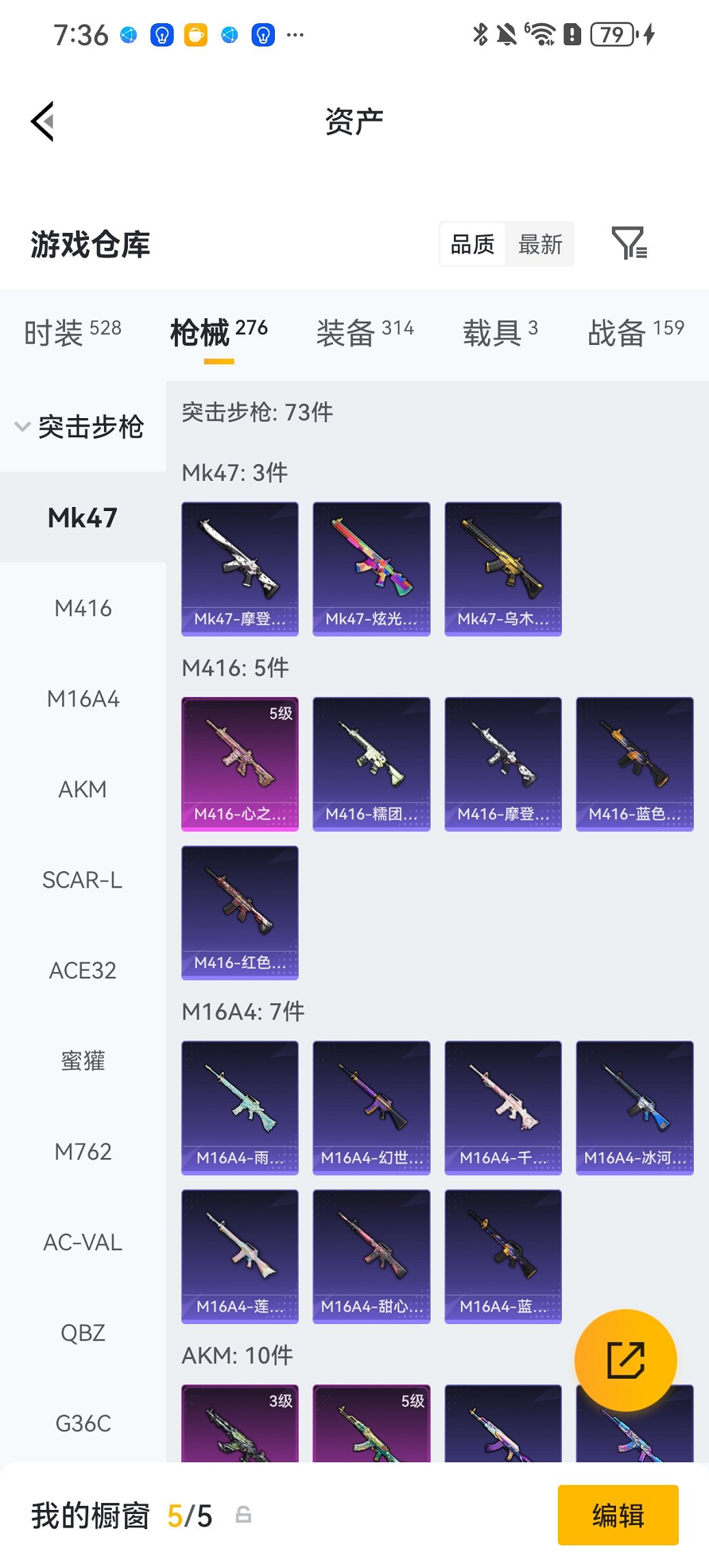
Task: Switch to the 时装 tab
Action: click(x=72, y=332)
